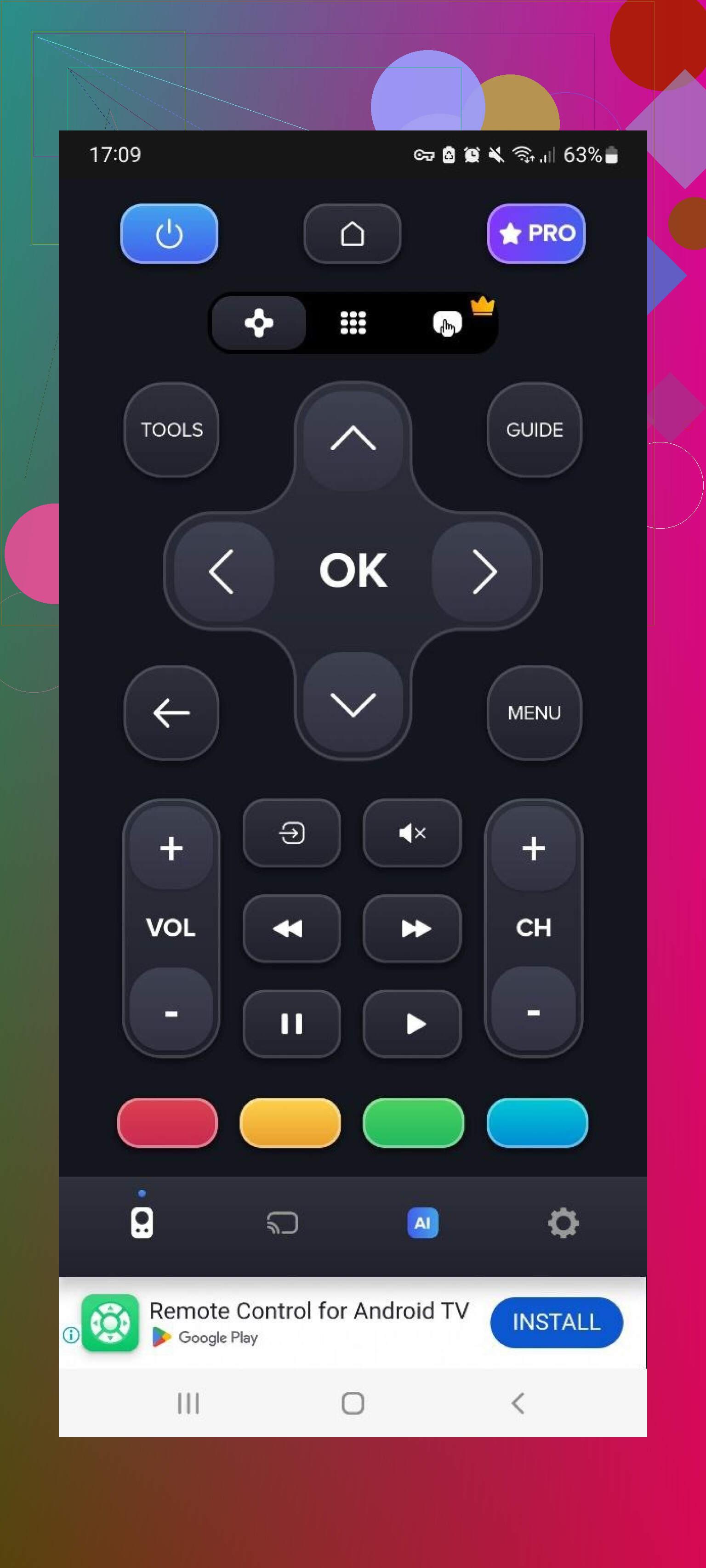Open the settings gear tab
Image resolution: width=706 pixels, height=1568 pixels.
click(563, 1223)
